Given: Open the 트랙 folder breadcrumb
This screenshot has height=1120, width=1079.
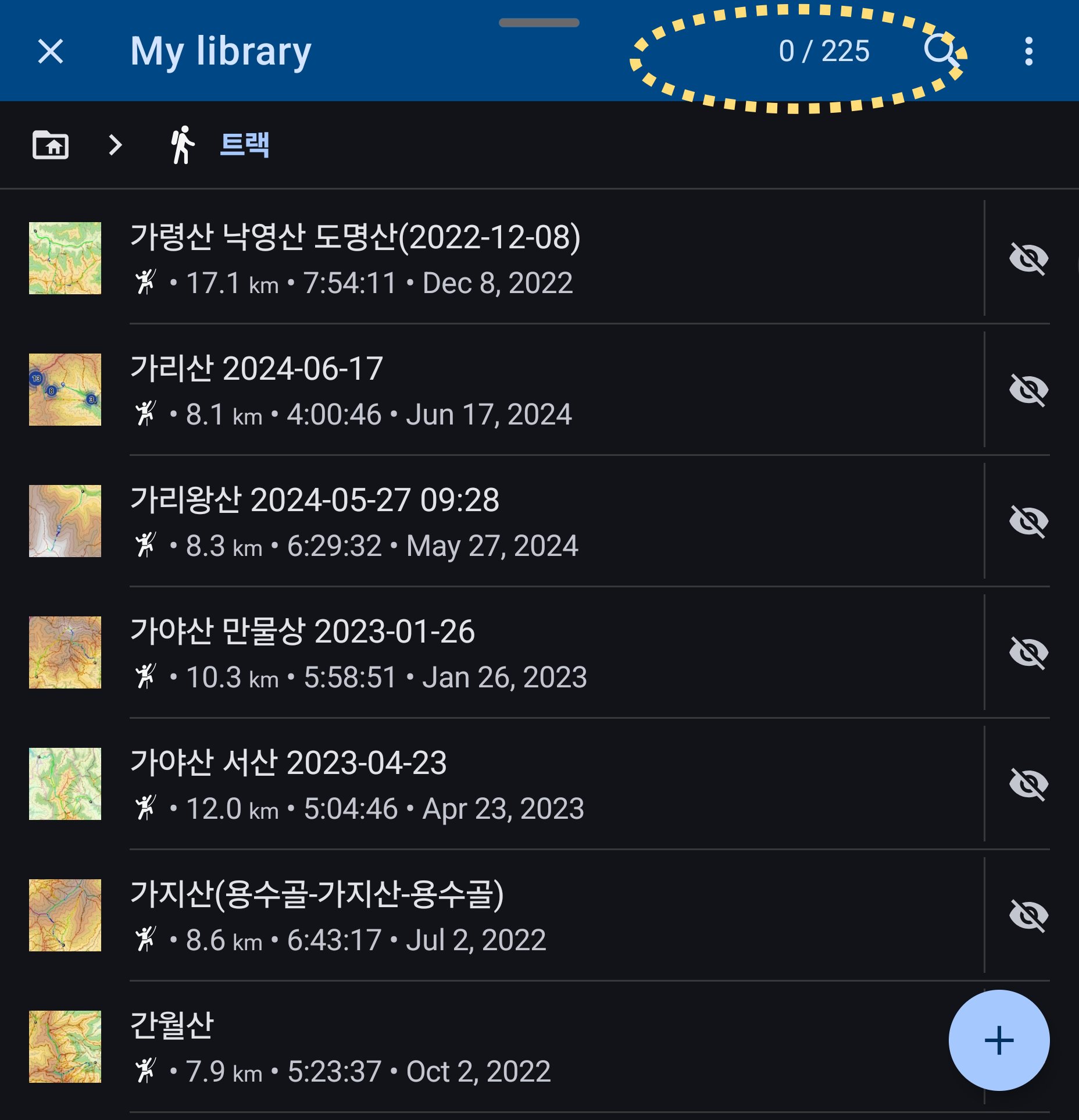Looking at the screenshot, I should (244, 144).
